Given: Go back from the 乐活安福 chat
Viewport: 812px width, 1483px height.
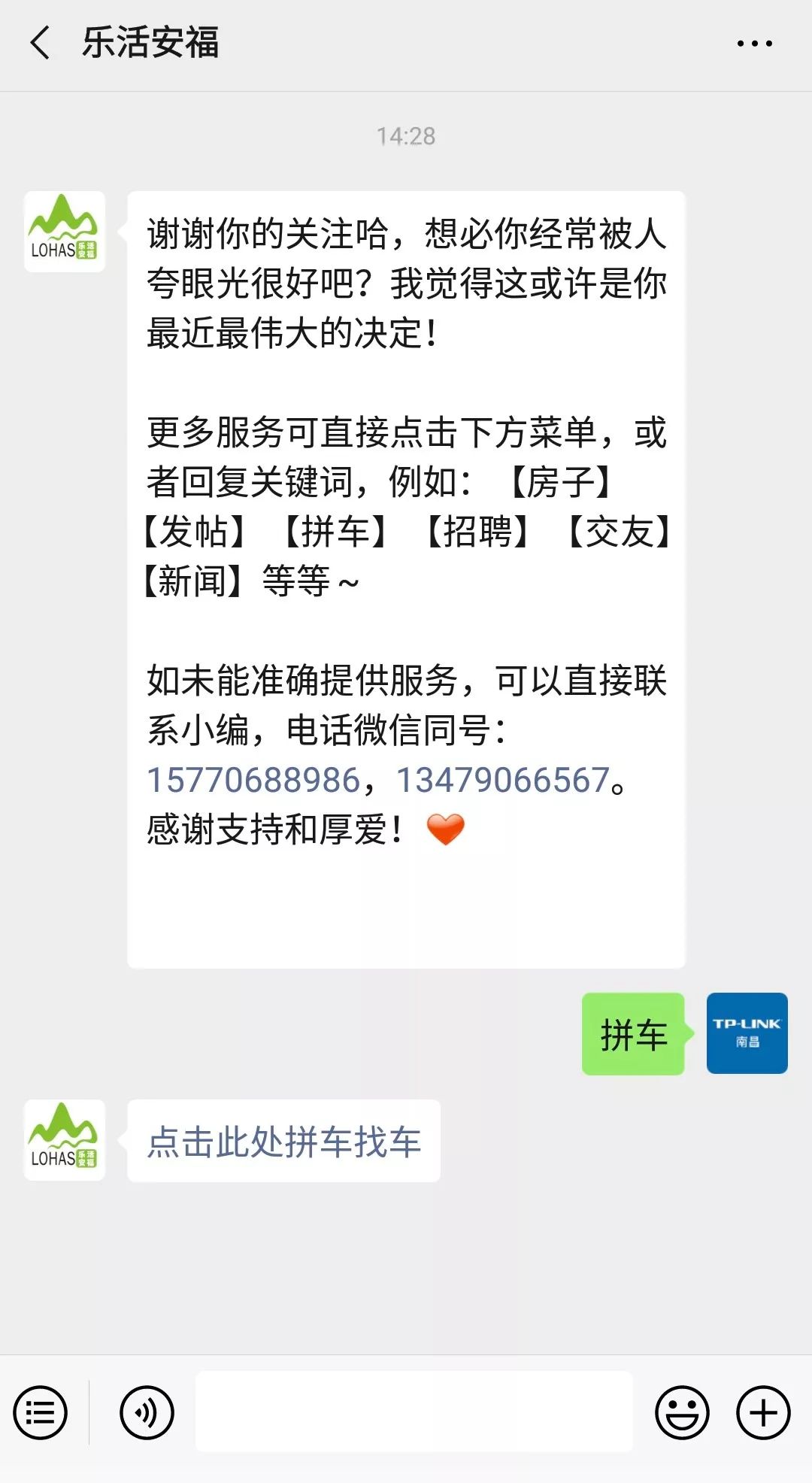Looking at the screenshot, I should click(41, 42).
